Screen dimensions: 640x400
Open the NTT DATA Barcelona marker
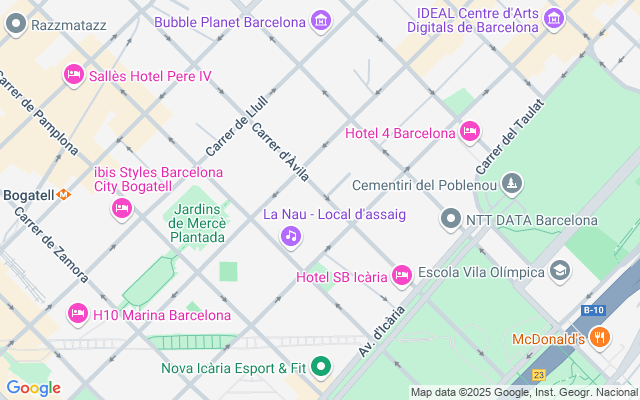451,219
